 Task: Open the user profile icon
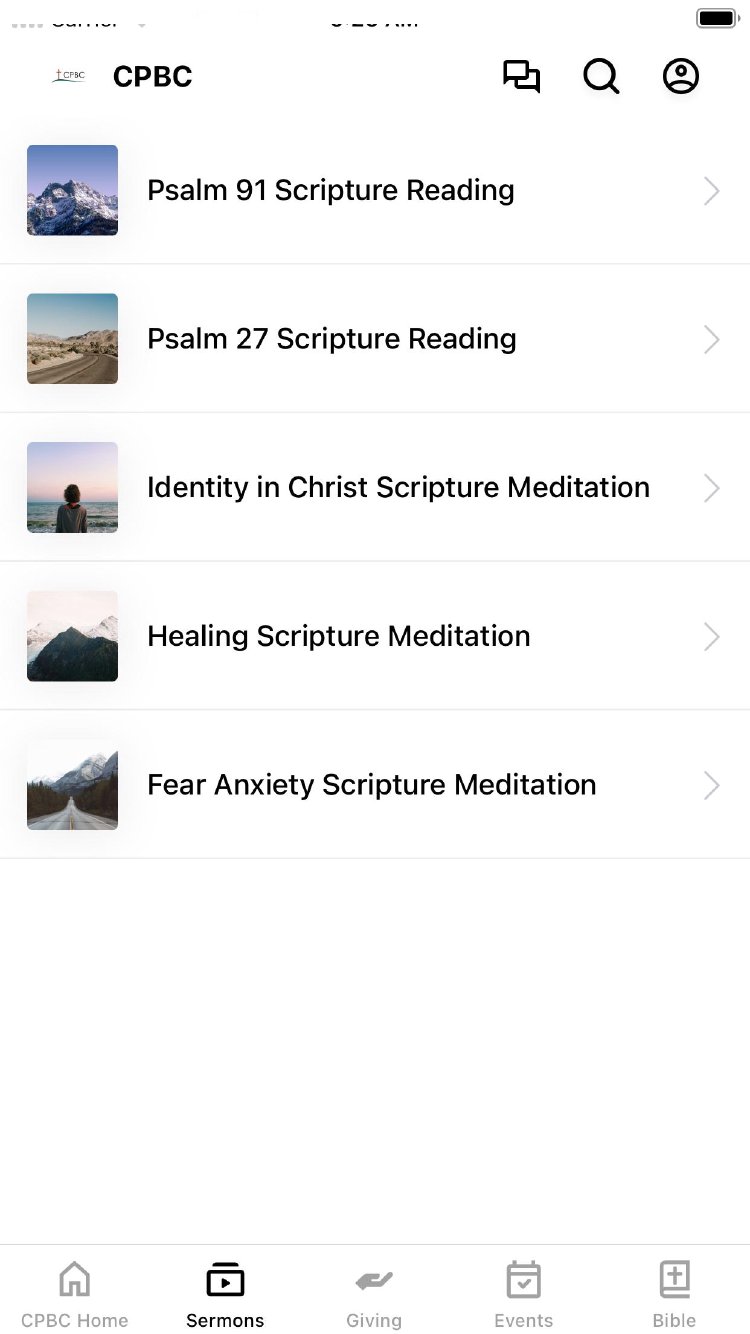[681, 77]
